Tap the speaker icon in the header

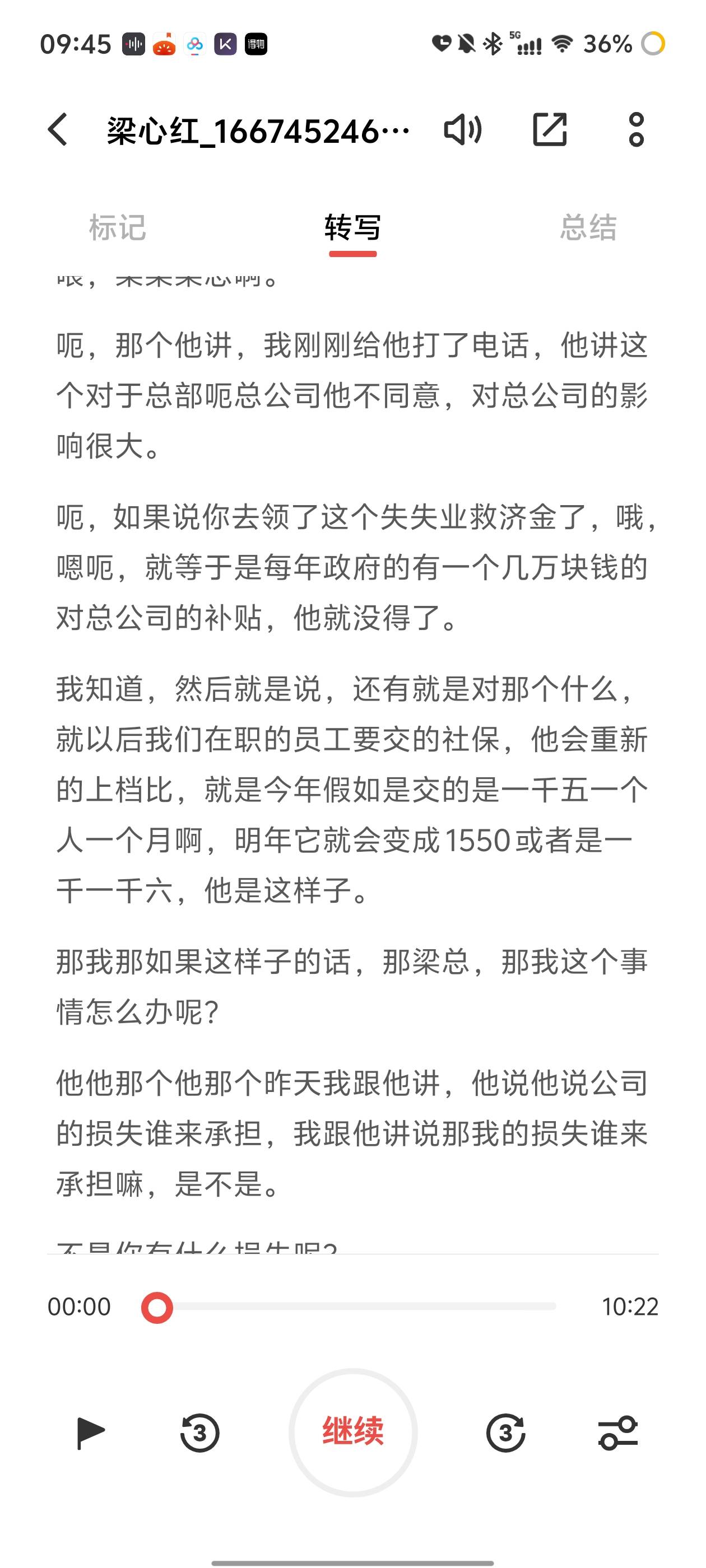[x=463, y=130]
